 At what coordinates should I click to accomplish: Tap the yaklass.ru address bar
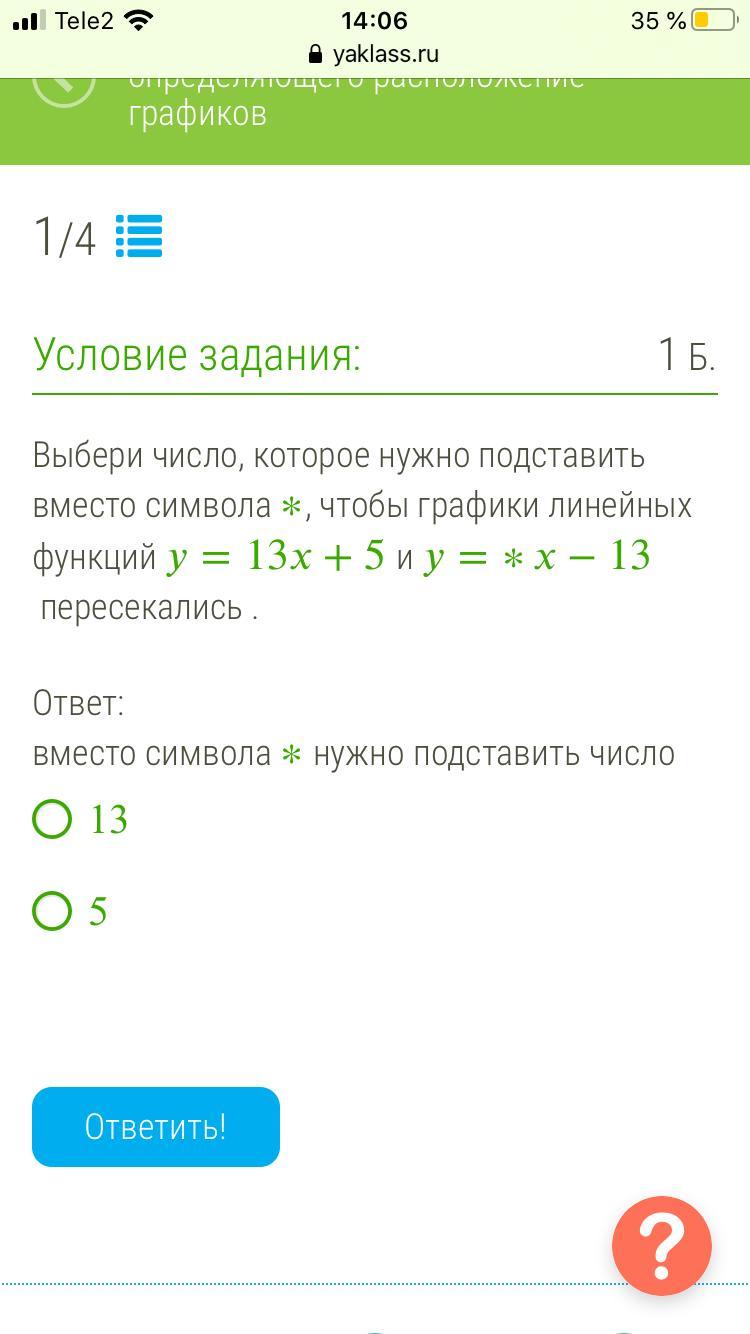click(375, 54)
